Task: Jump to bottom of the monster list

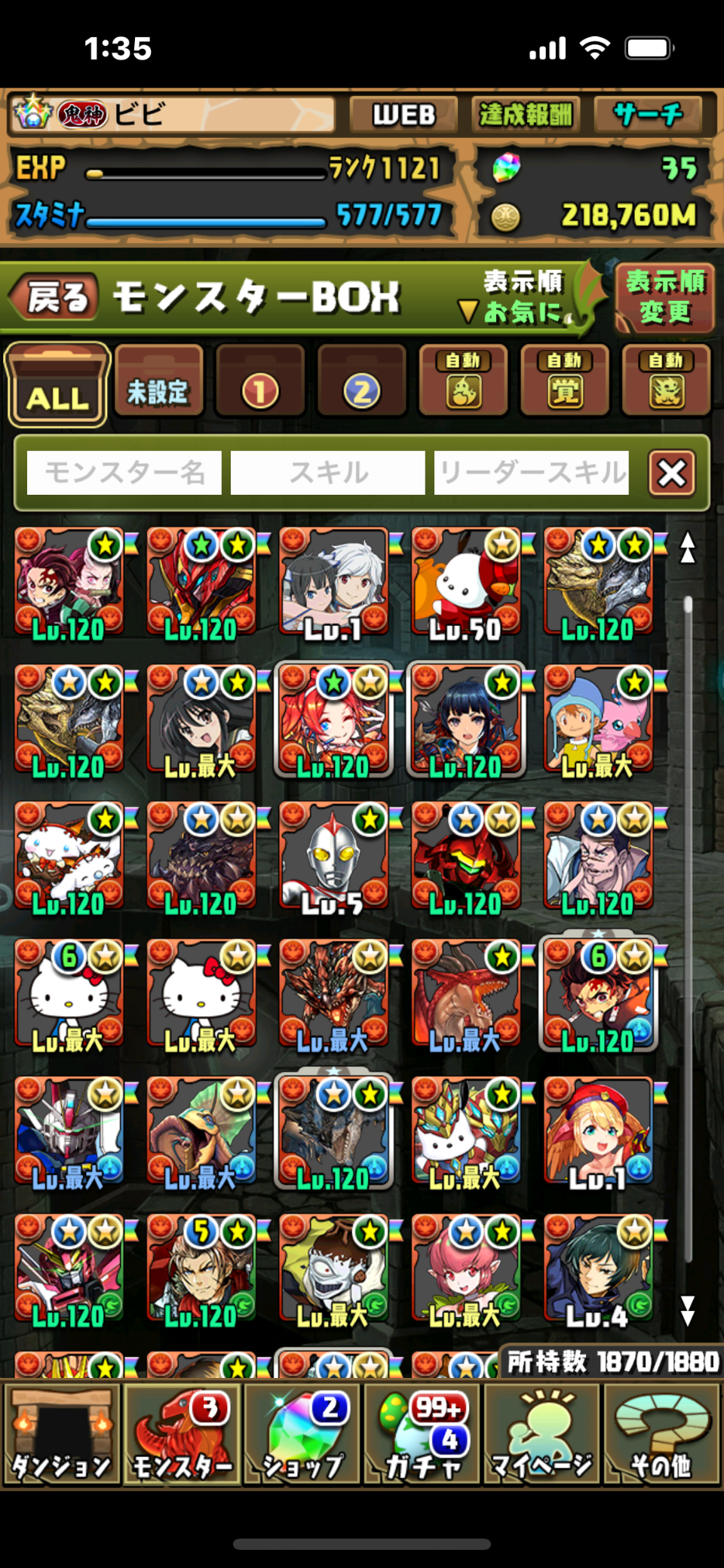Action: coord(688,1311)
